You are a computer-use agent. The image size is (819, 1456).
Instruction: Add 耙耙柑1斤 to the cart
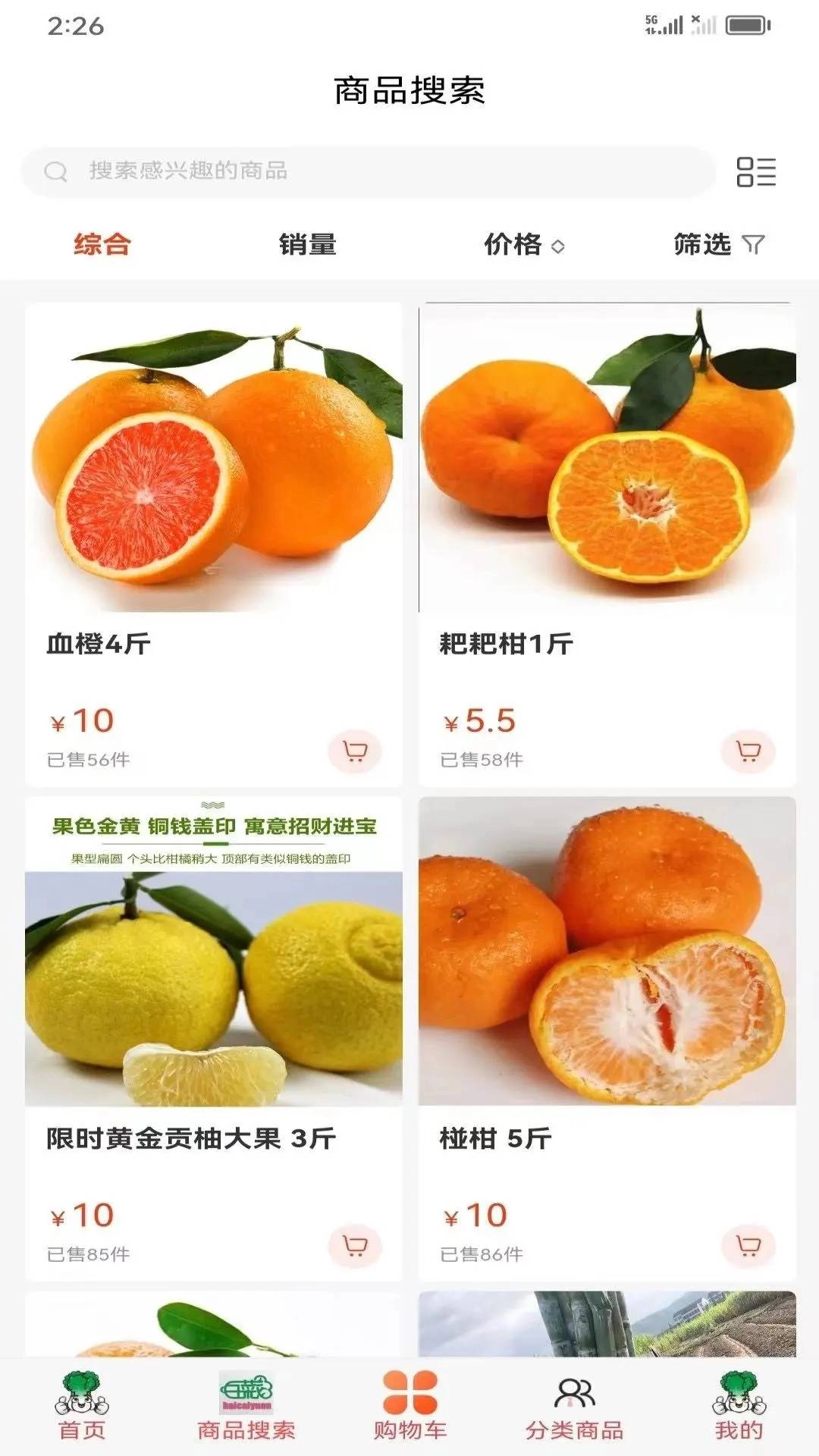click(x=748, y=752)
